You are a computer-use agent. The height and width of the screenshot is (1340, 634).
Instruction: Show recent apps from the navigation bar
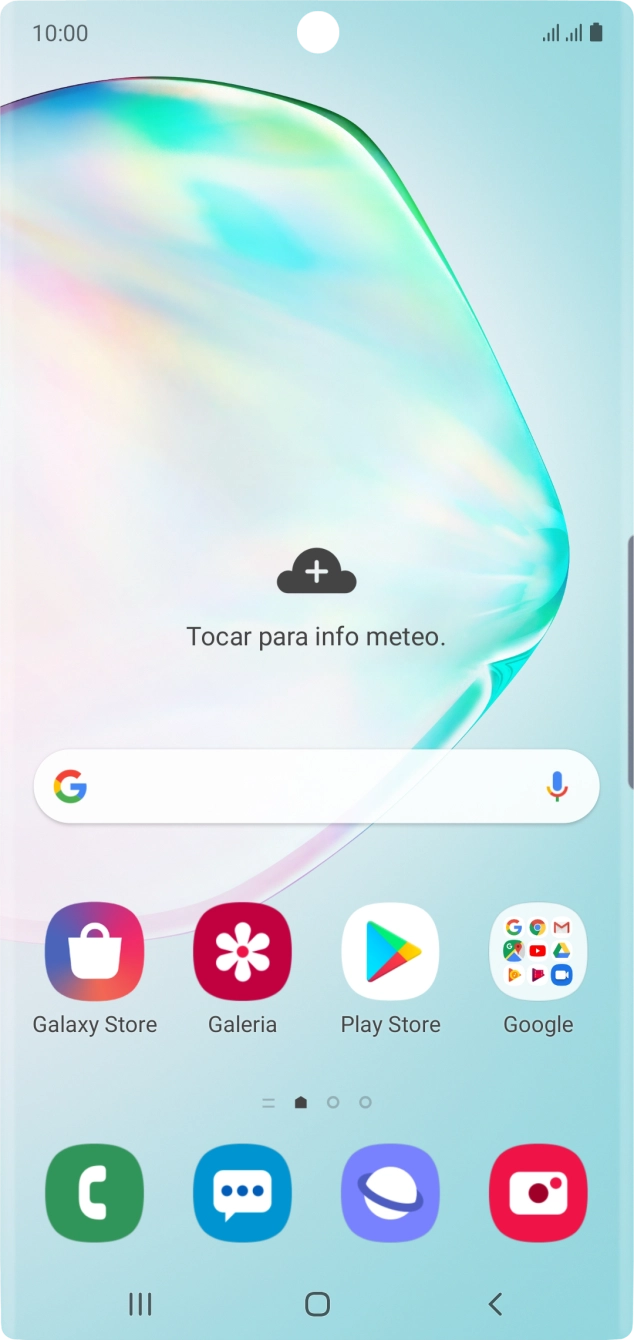[140, 1303]
